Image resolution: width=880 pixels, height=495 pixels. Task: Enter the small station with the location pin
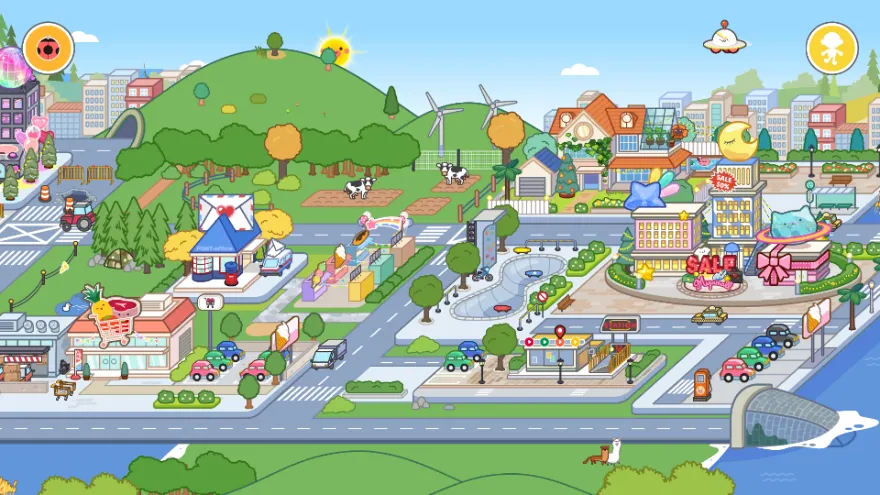pos(560,350)
